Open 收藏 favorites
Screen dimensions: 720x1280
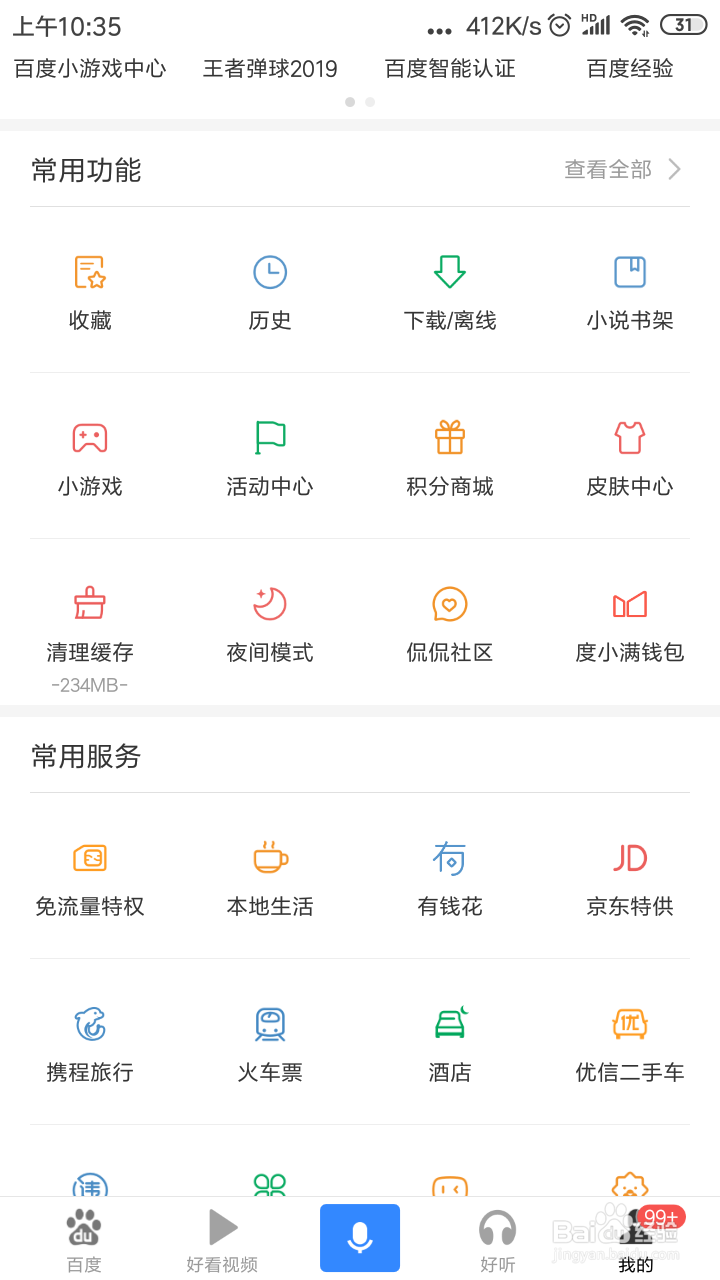[x=90, y=292]
